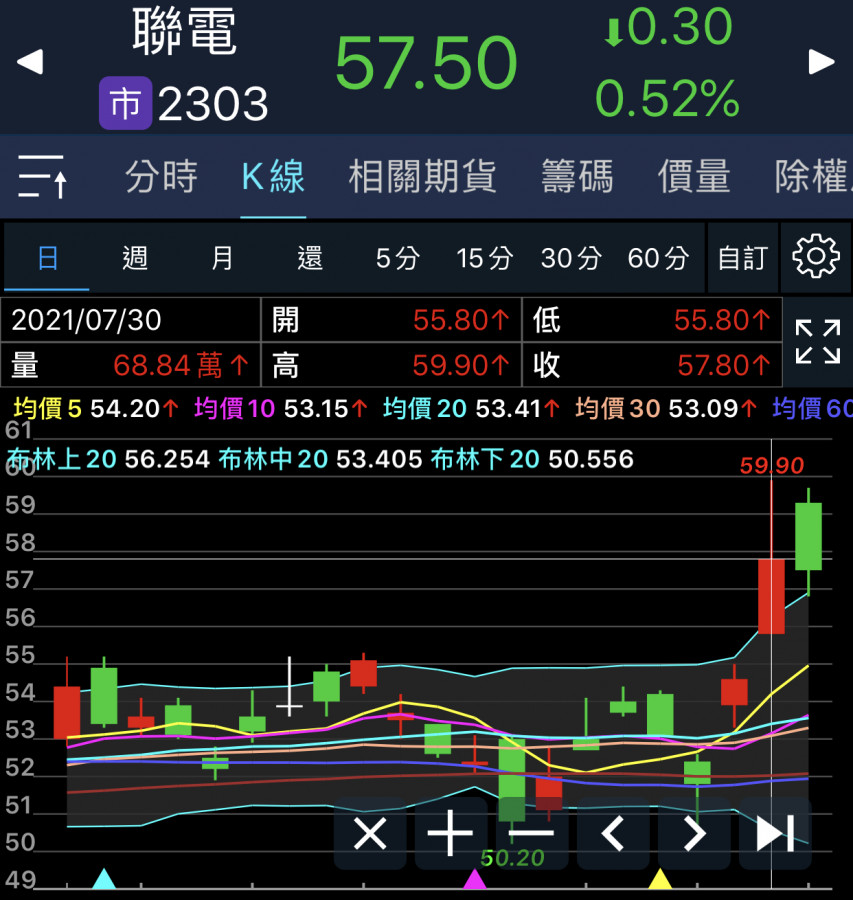The image size is (853, 900).
Task: Open the sort list menu icon
Action: click(43, 178)
